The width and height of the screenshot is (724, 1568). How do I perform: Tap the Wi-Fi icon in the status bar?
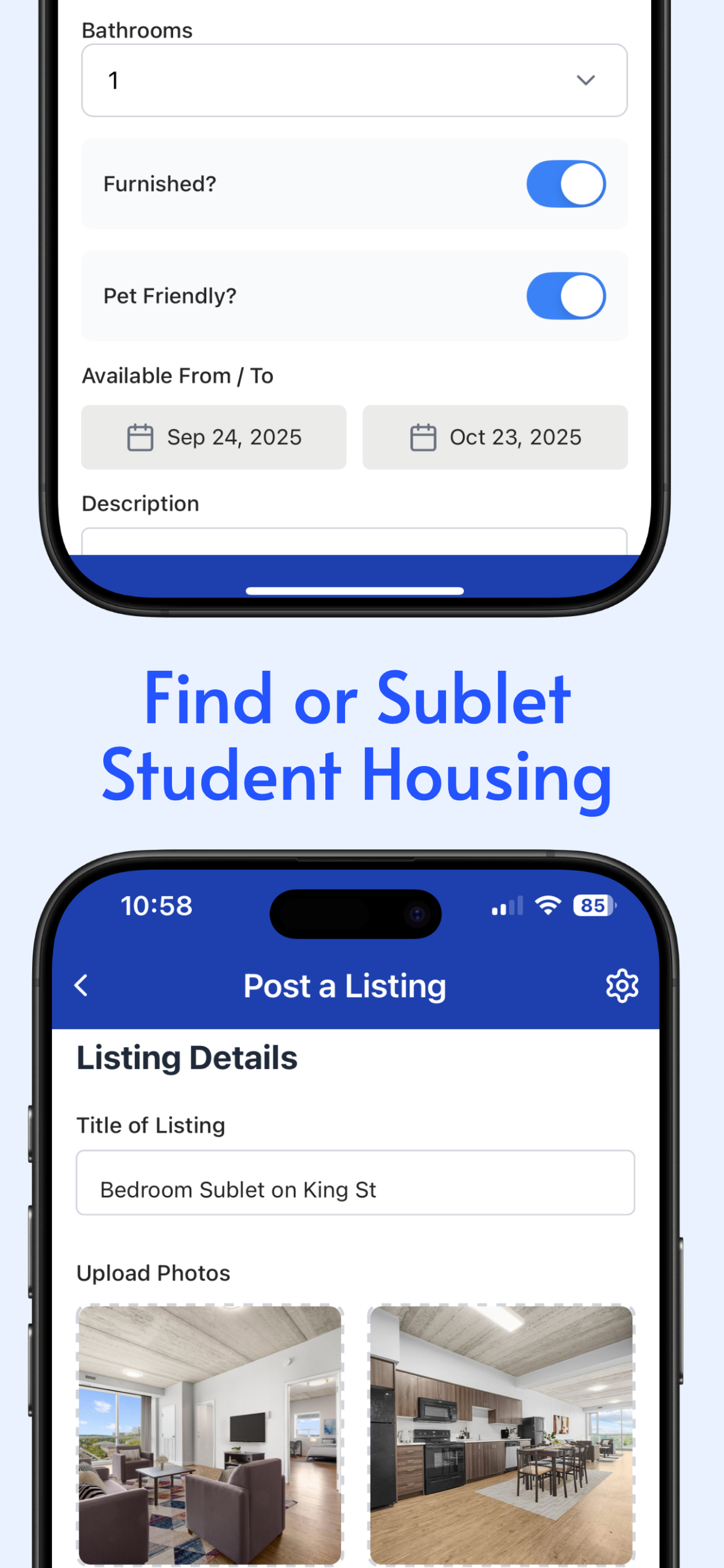coord(547,906)
